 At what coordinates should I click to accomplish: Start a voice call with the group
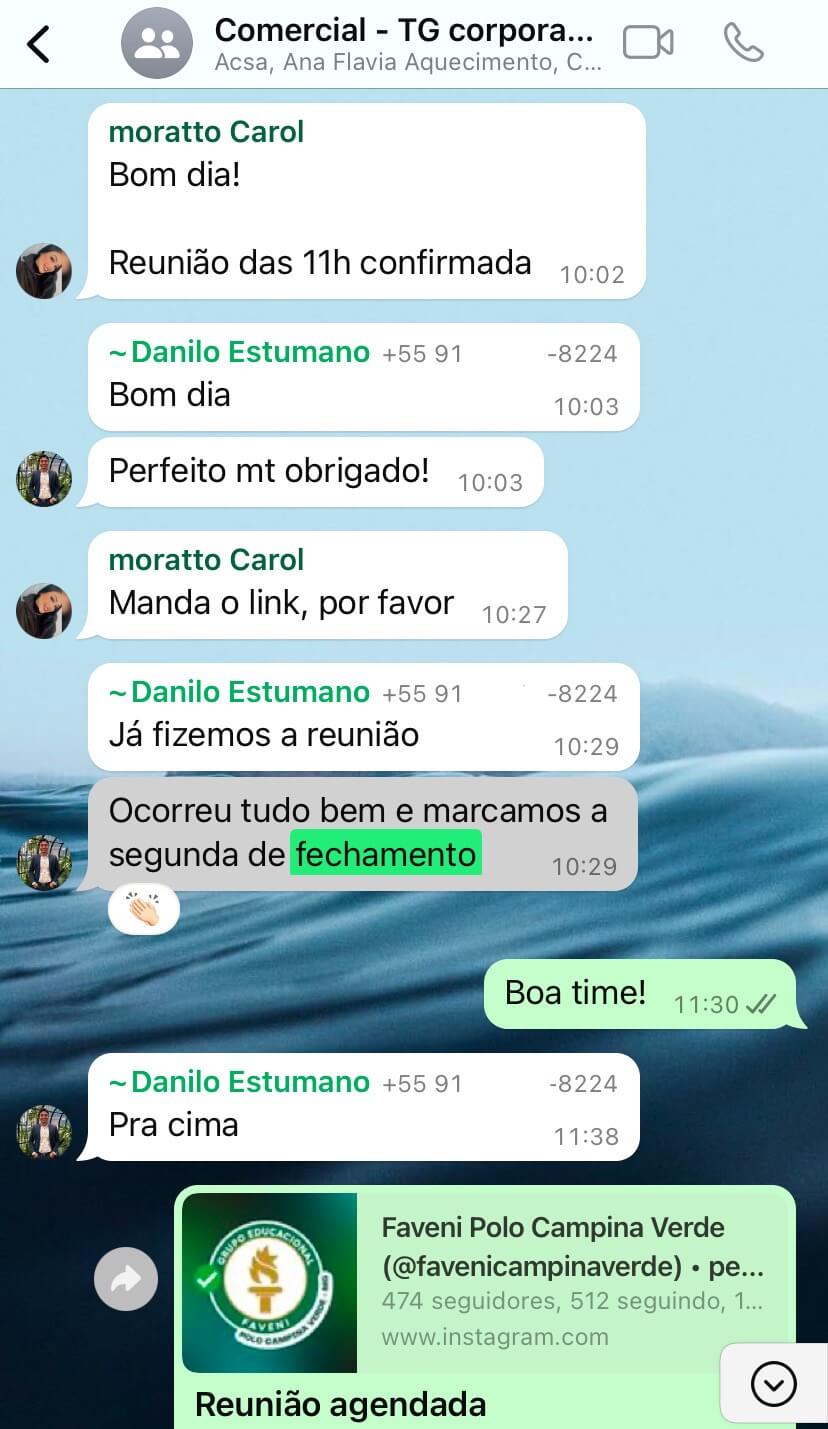[x=743, y=43]
